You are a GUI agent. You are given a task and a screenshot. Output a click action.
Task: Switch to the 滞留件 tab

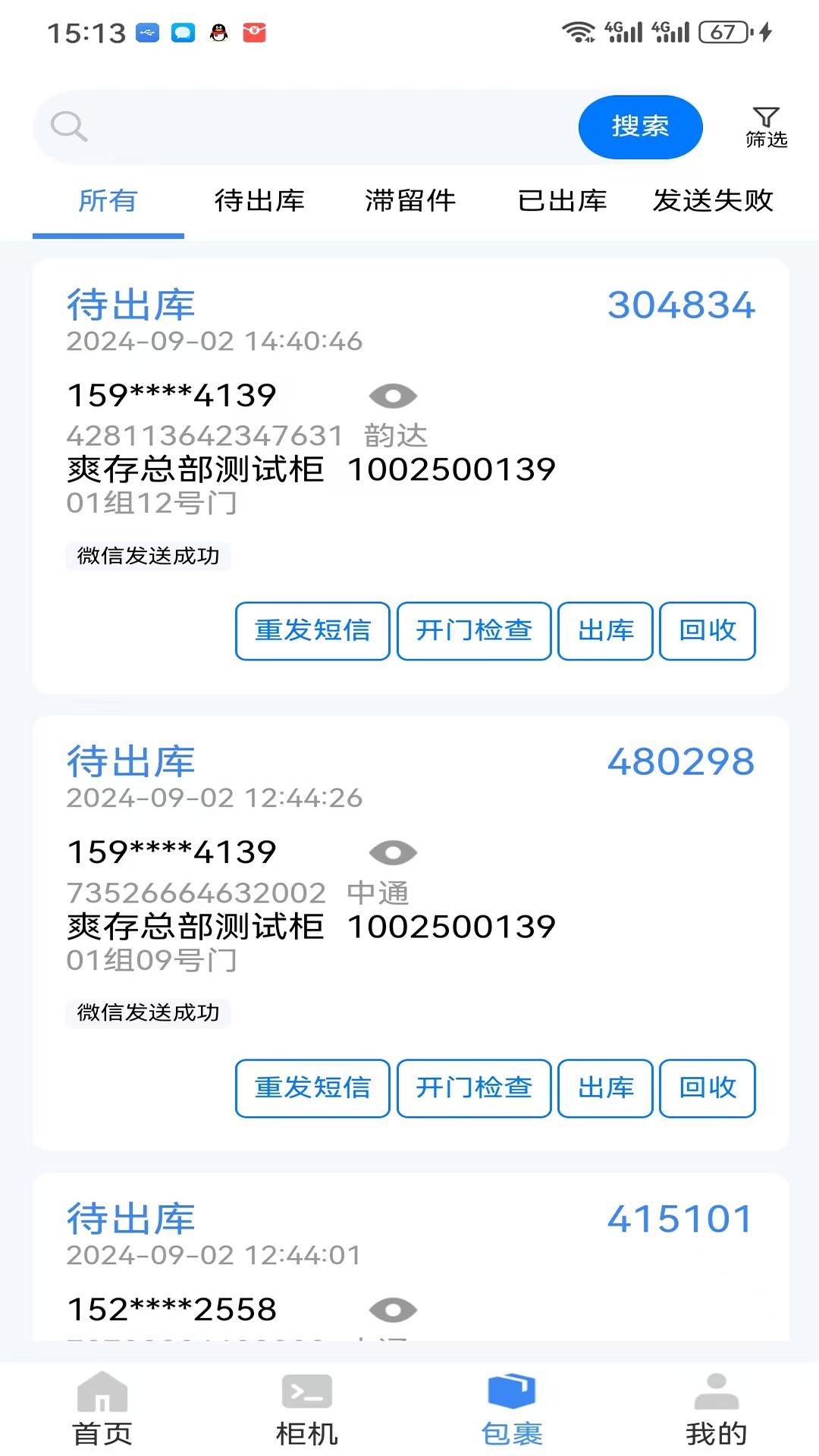[x=410, y=201]
